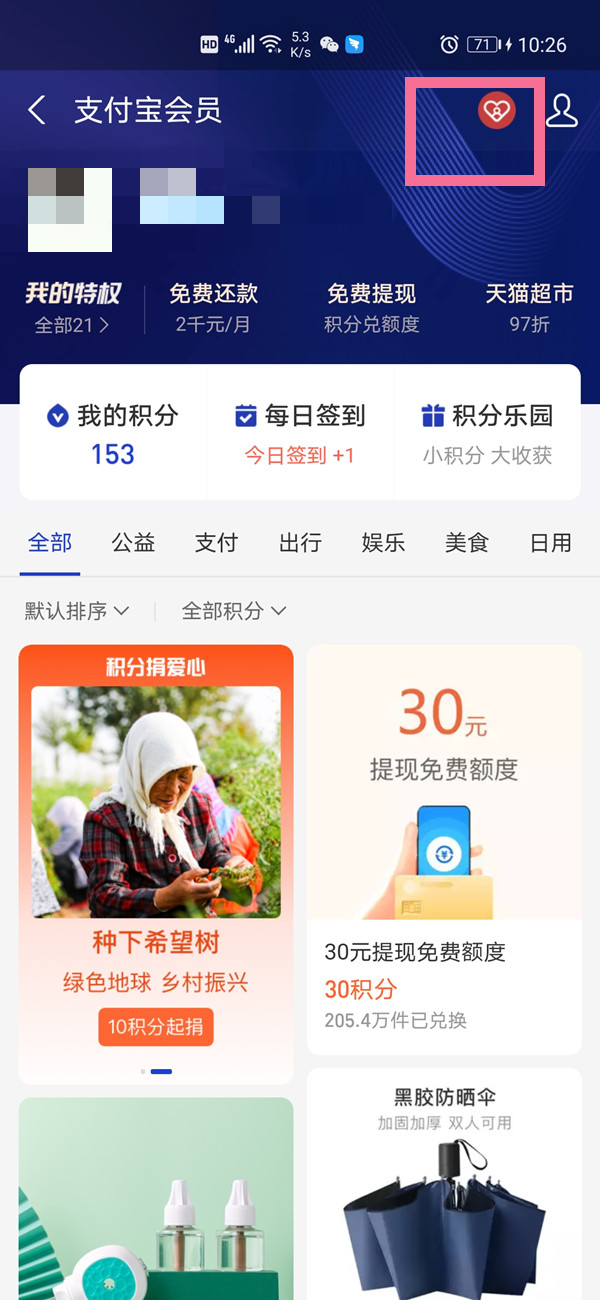Viewport: 600px width, 1300px height.
Task: Open 积分乐园
Action: coord(487,434)
